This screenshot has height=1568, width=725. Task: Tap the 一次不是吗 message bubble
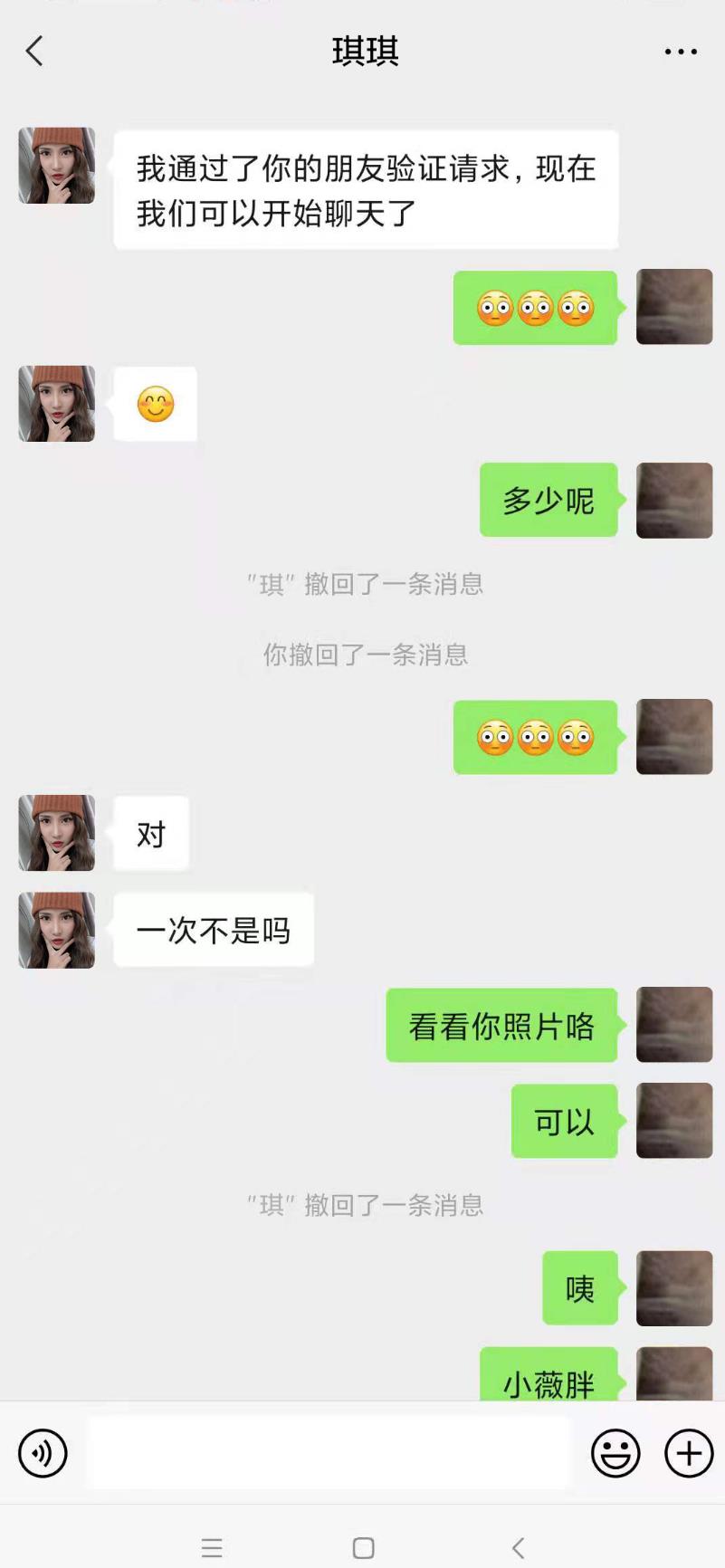point(214,931)
